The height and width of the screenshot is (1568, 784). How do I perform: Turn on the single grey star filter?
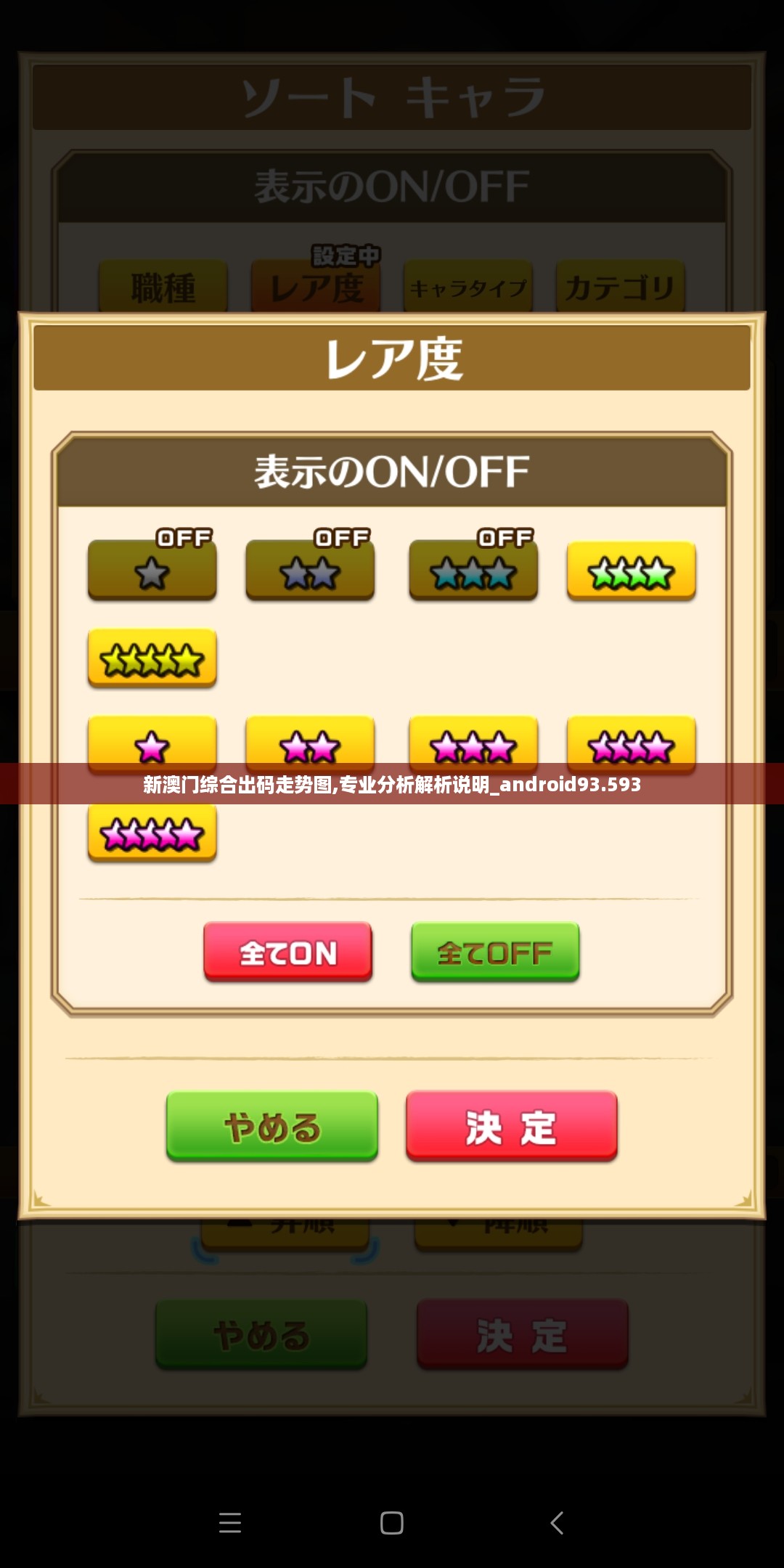152,570
